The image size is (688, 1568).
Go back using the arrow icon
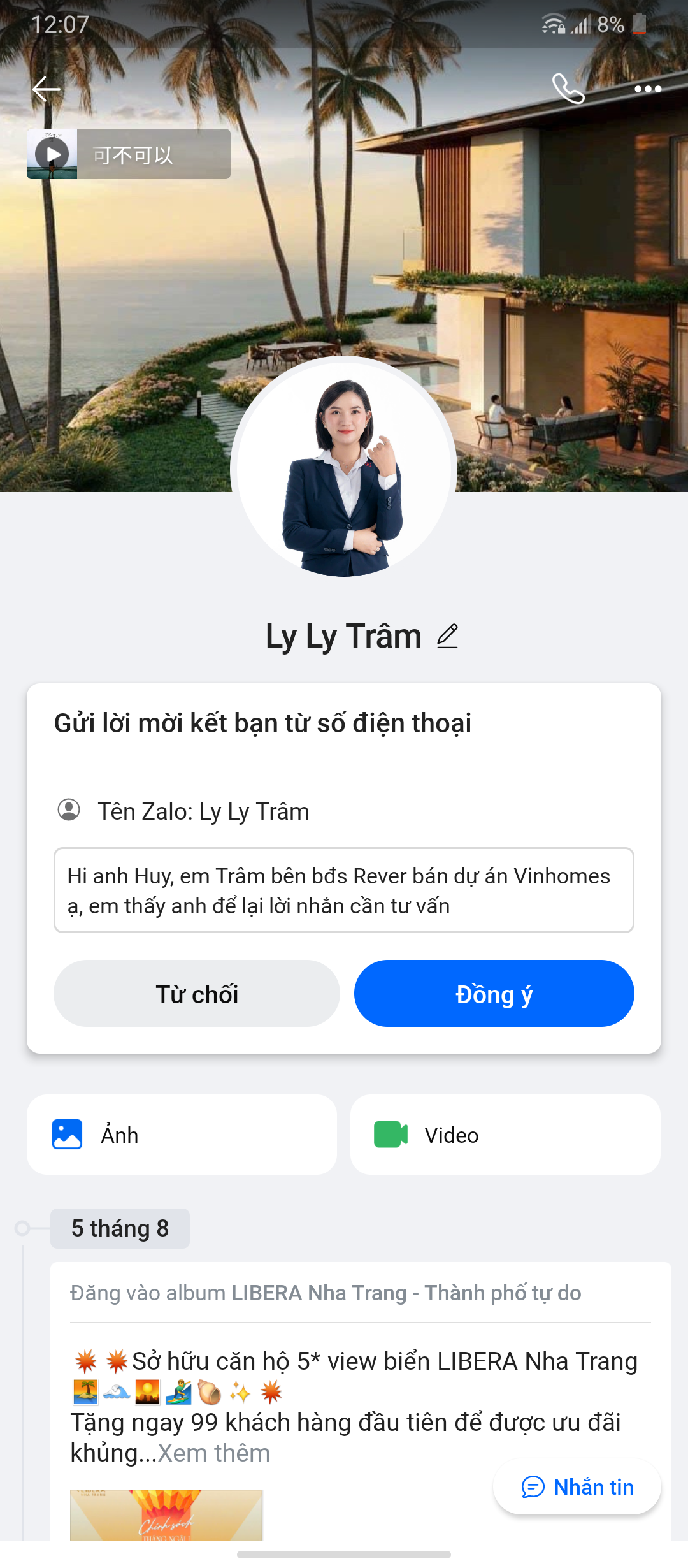pos(46,89)
